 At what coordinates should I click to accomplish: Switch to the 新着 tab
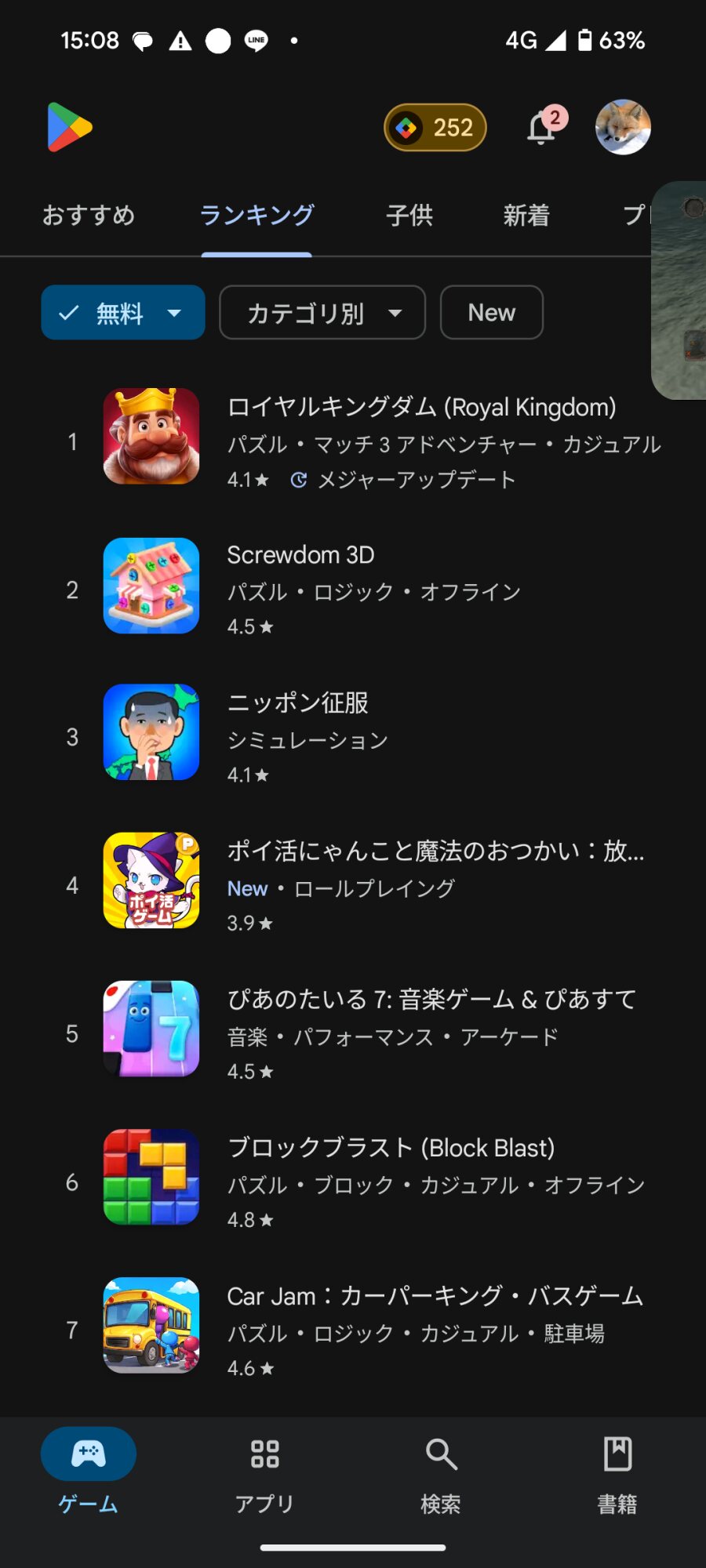point(526,215)
